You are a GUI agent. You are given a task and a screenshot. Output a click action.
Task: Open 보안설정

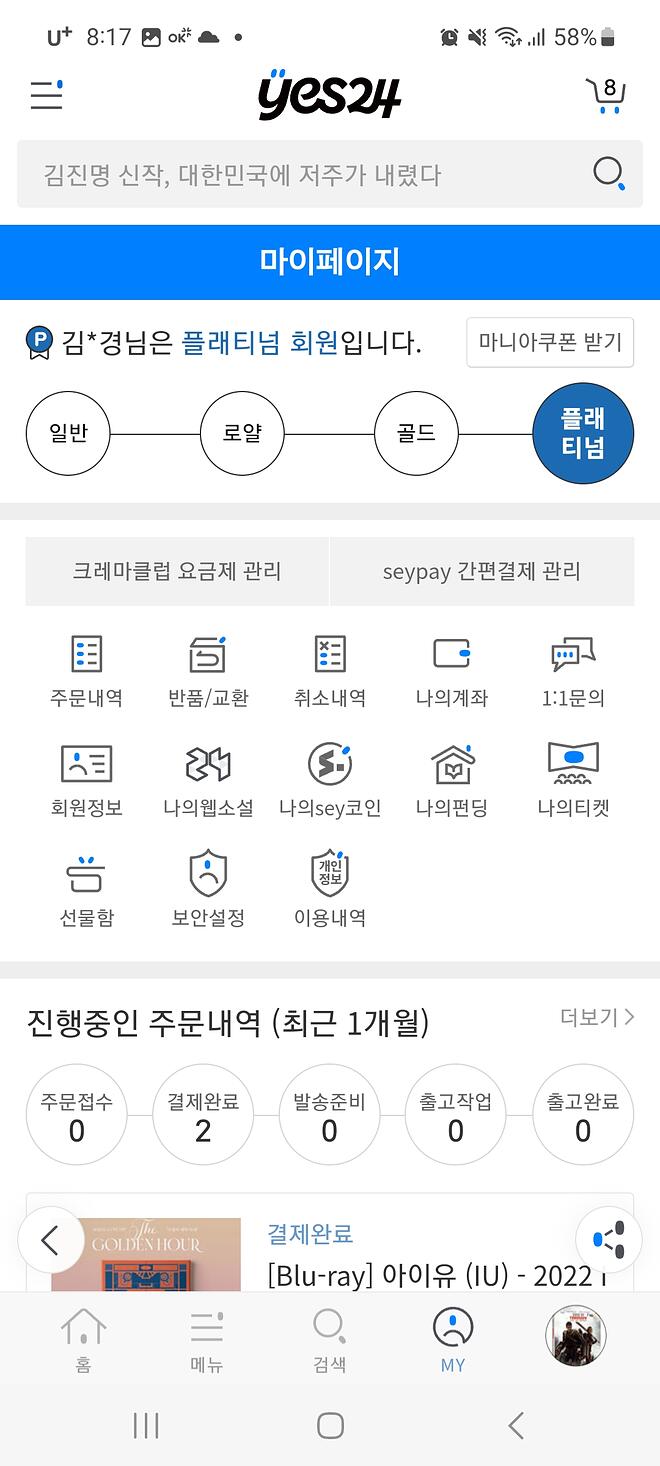208,890
